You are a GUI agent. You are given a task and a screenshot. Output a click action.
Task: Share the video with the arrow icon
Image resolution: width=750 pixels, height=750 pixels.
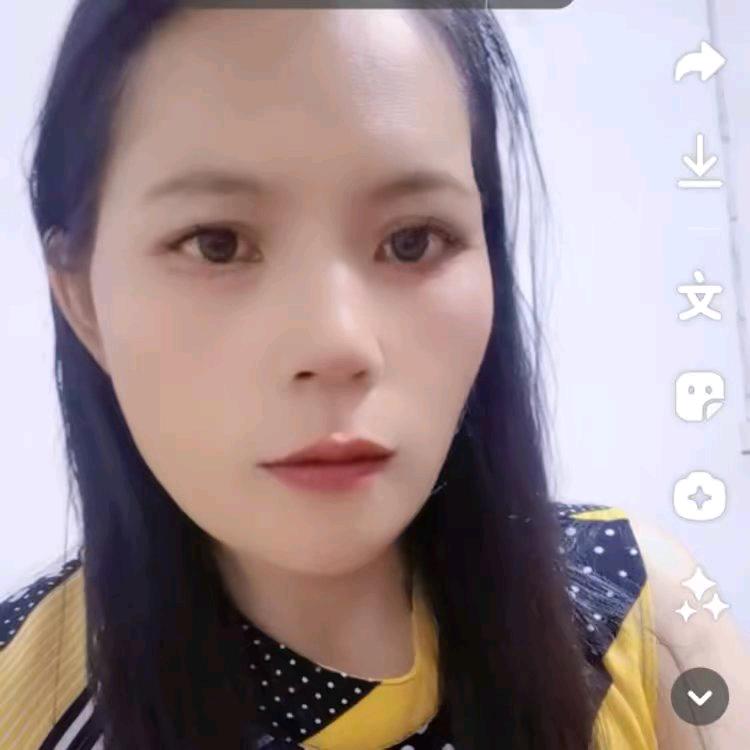699,62
